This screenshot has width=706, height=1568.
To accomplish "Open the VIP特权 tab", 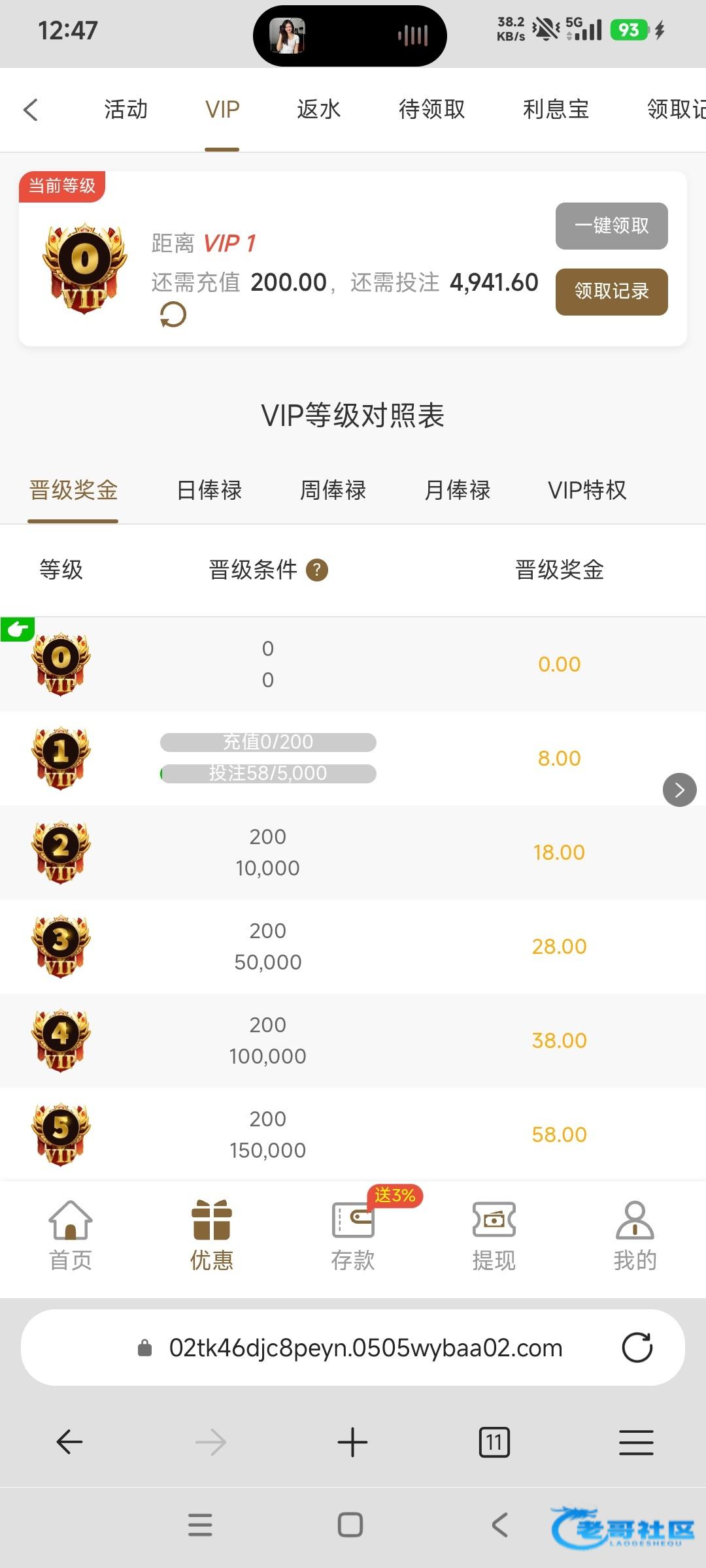I will 586,490.
